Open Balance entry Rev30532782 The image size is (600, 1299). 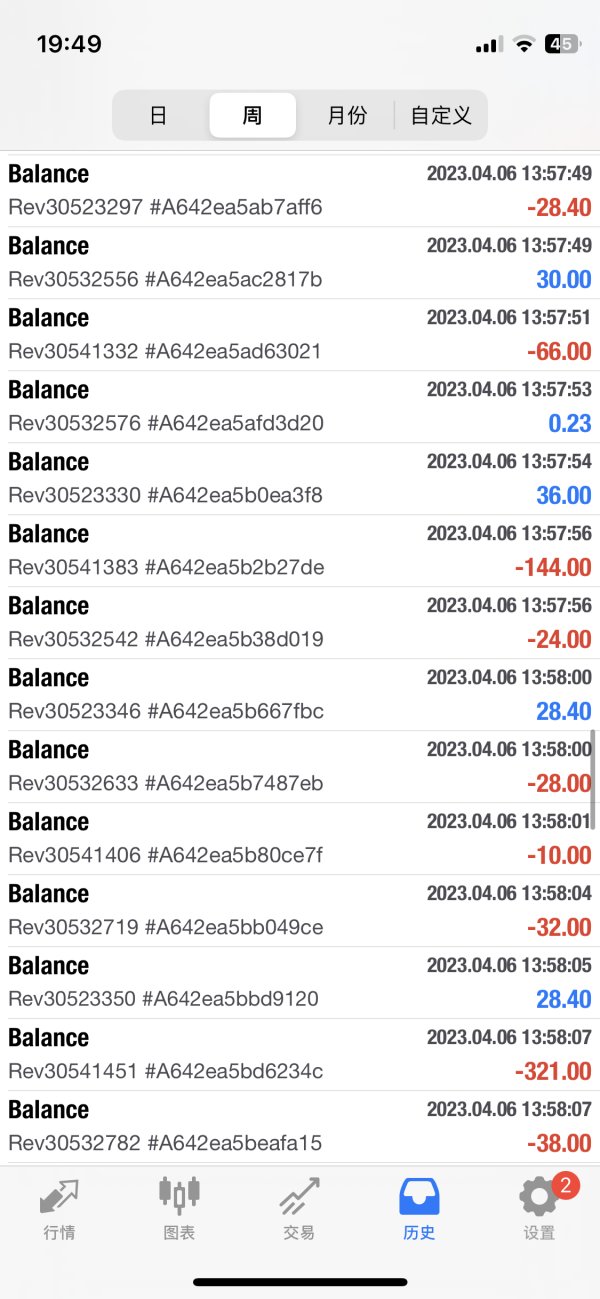(300, 1127)
